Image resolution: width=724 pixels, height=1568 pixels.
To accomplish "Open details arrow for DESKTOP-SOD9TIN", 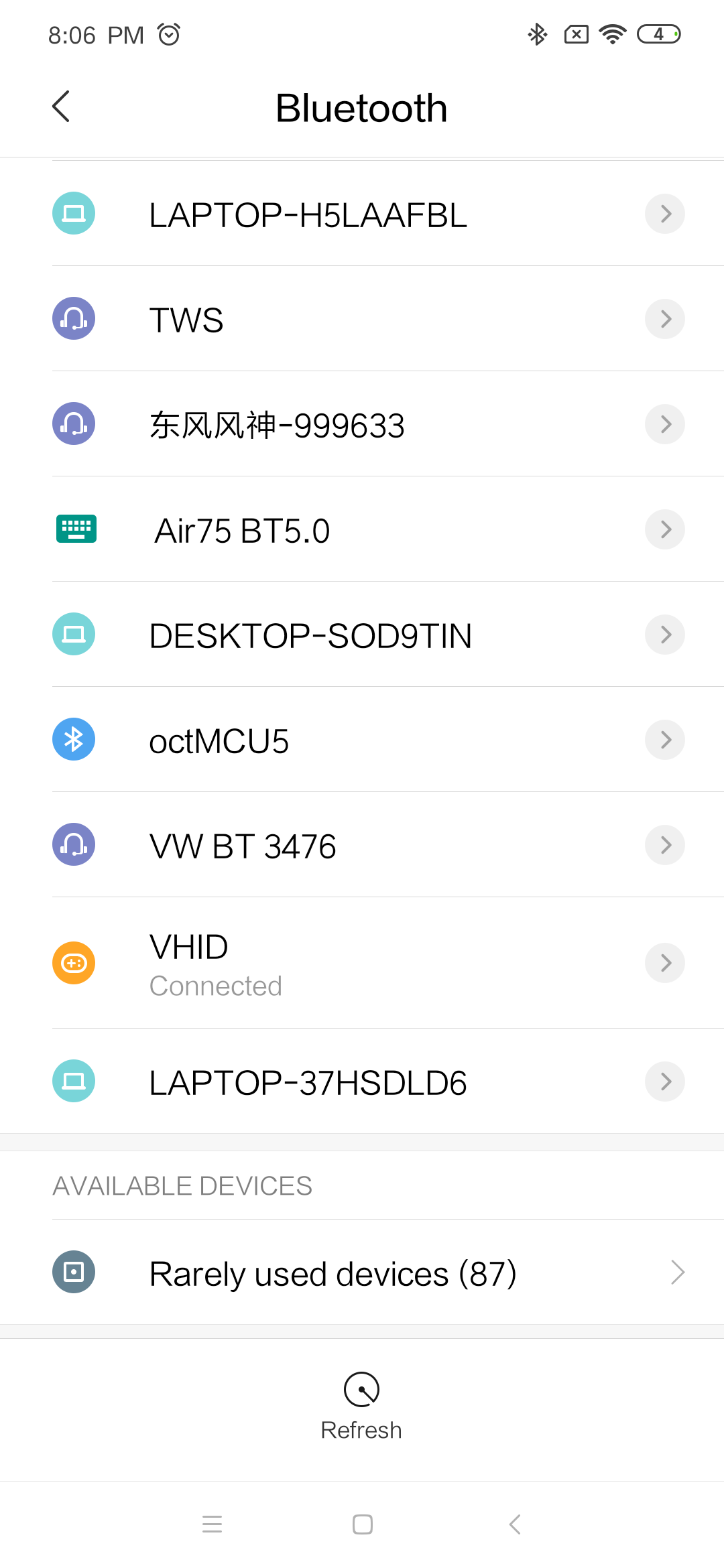I will tap(664, 635).
